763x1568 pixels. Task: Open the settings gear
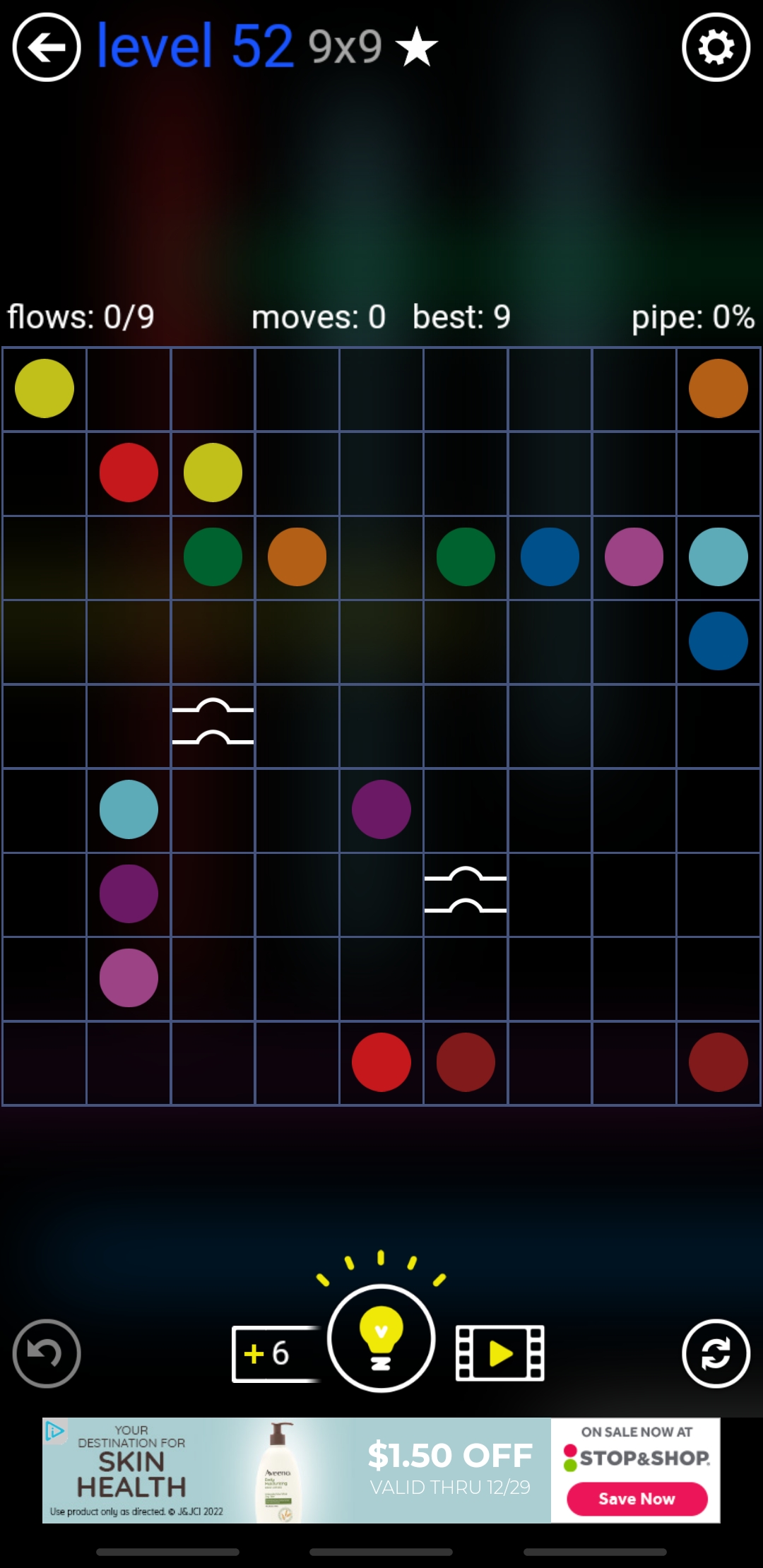coord(716,48)
